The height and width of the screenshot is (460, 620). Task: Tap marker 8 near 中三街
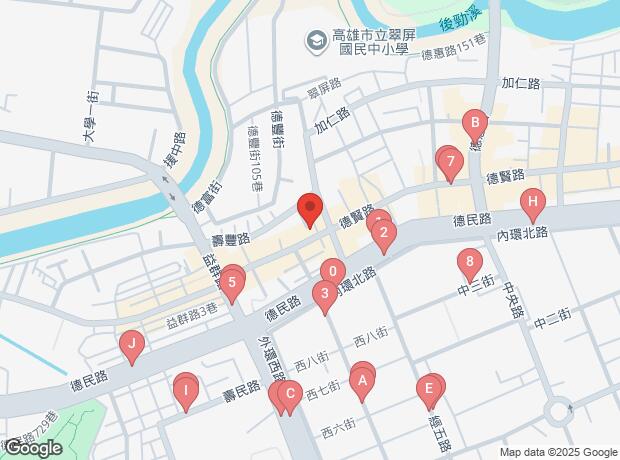470,264
